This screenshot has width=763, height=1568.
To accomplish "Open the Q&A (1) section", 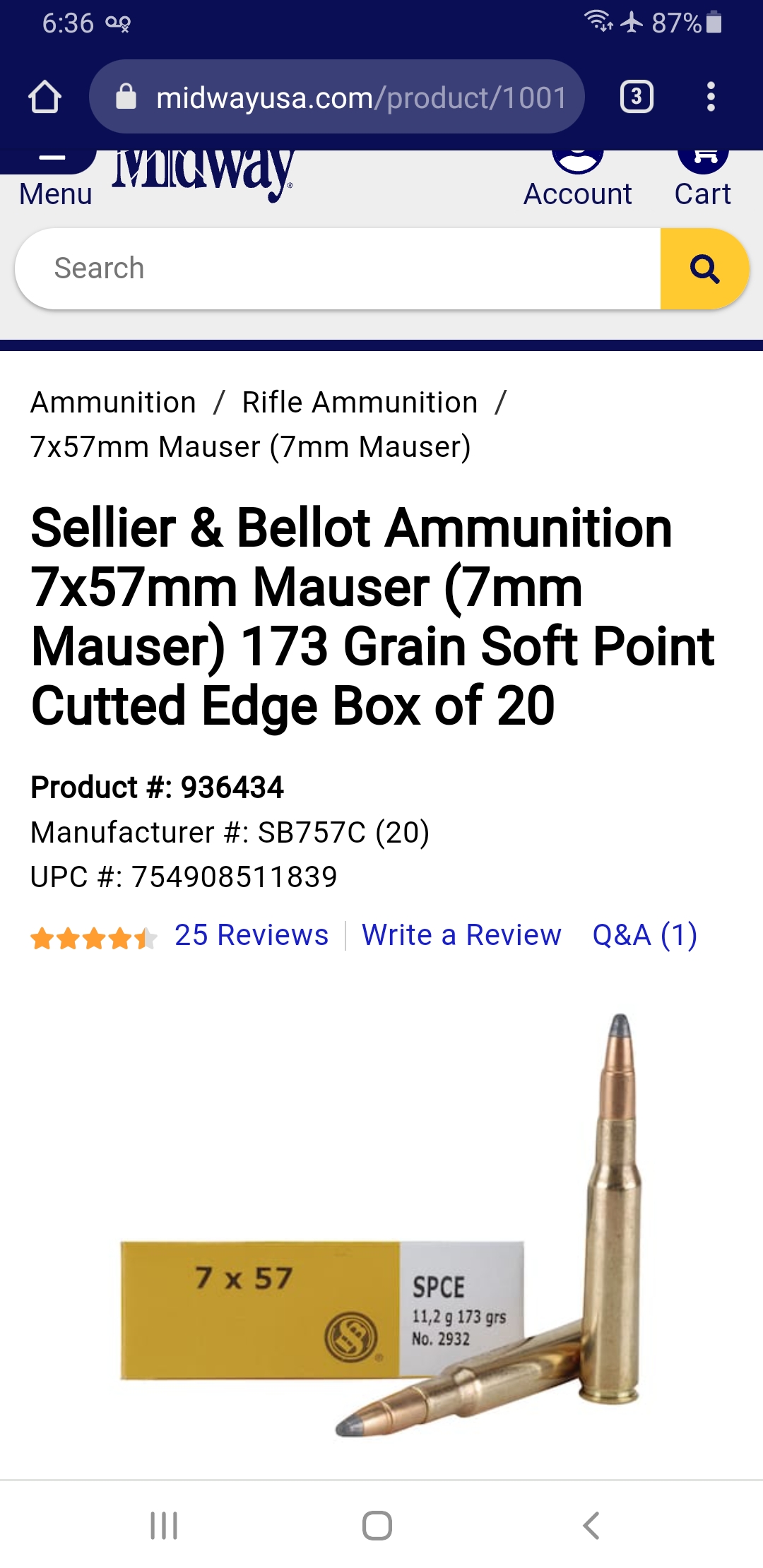I will point(644,935).
